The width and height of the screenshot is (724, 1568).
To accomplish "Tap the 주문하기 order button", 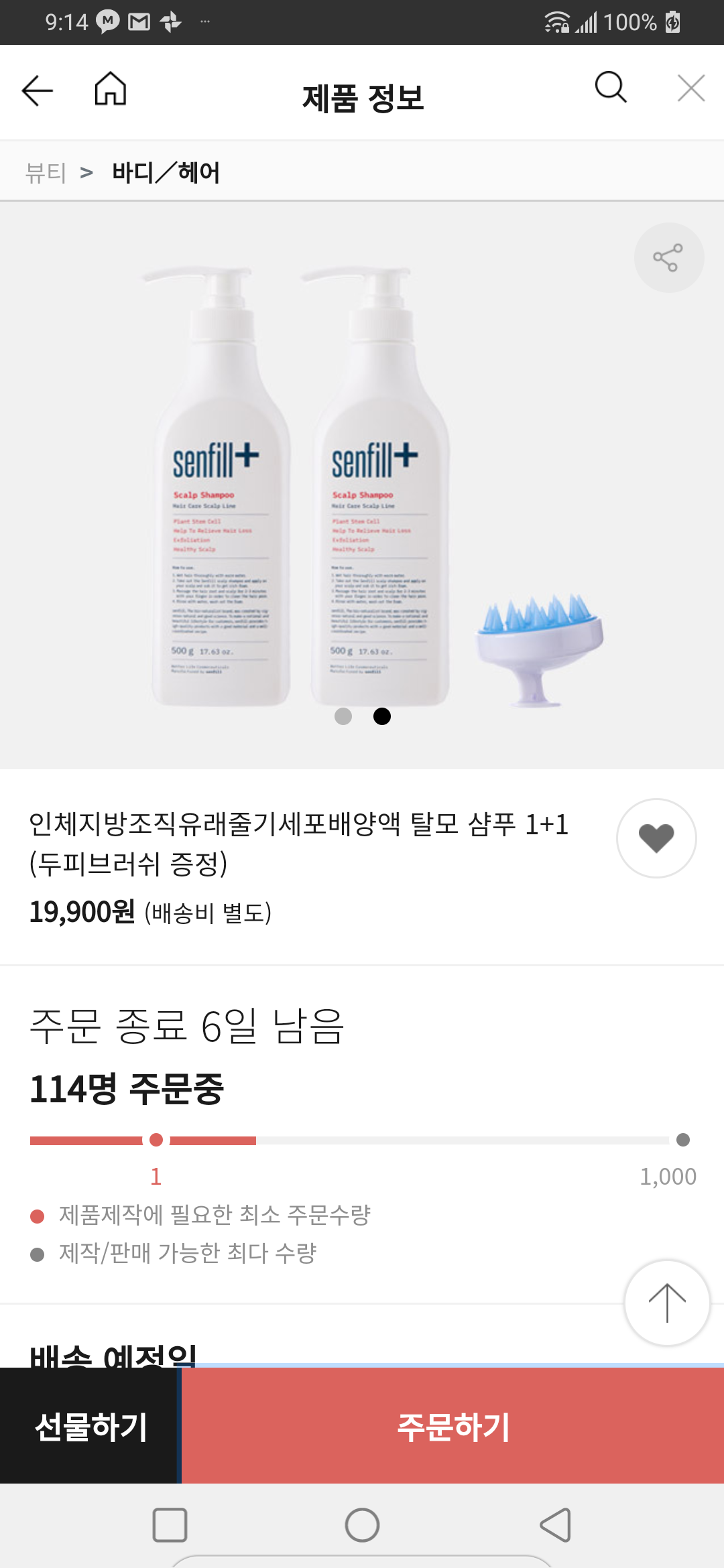I will [x=453, y=1426].
